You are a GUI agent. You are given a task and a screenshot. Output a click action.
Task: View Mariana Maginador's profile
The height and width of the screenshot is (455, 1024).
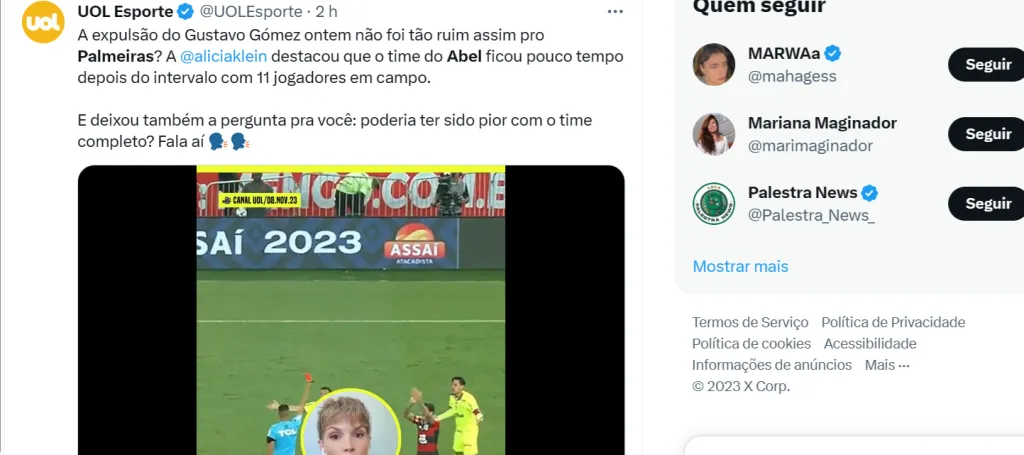tap(821, 123)
